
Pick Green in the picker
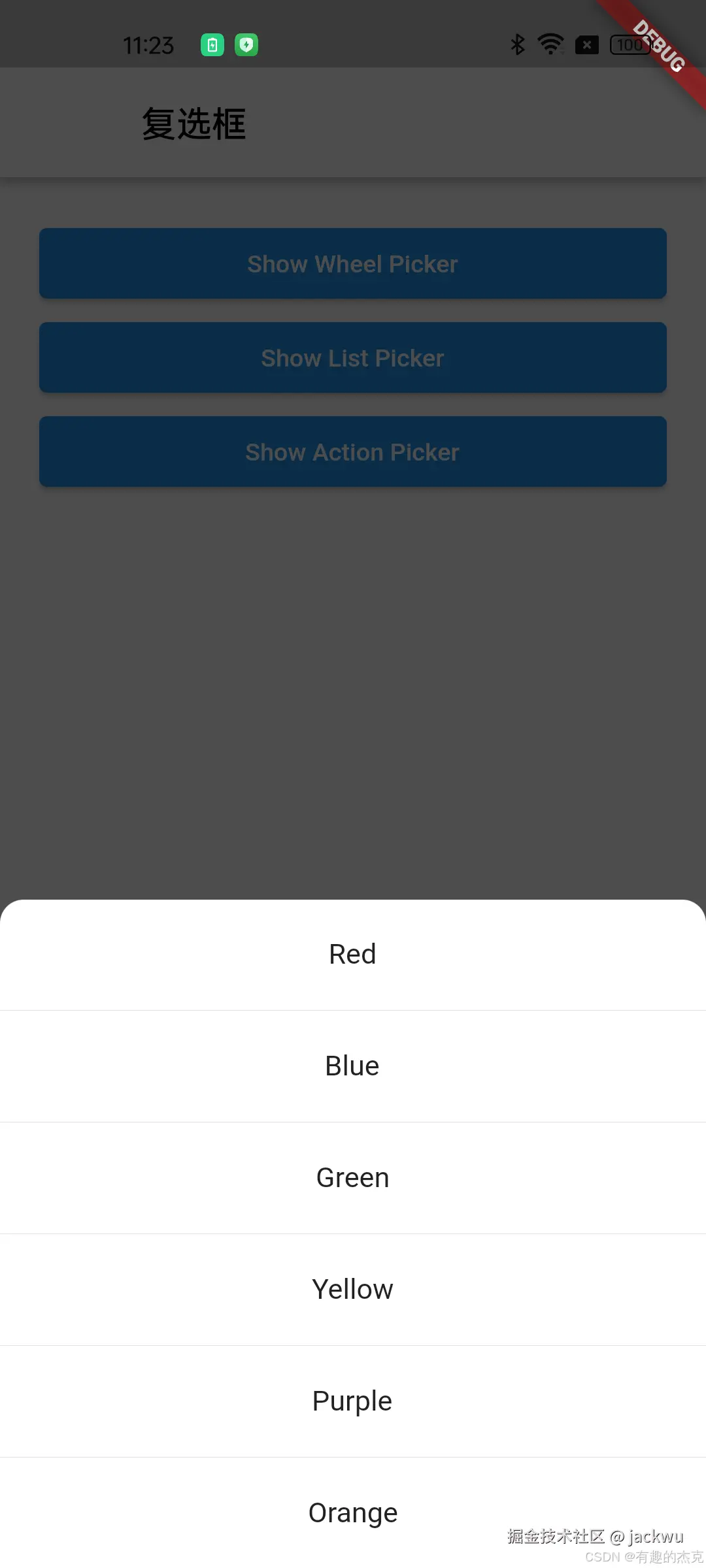point(352,1178)
